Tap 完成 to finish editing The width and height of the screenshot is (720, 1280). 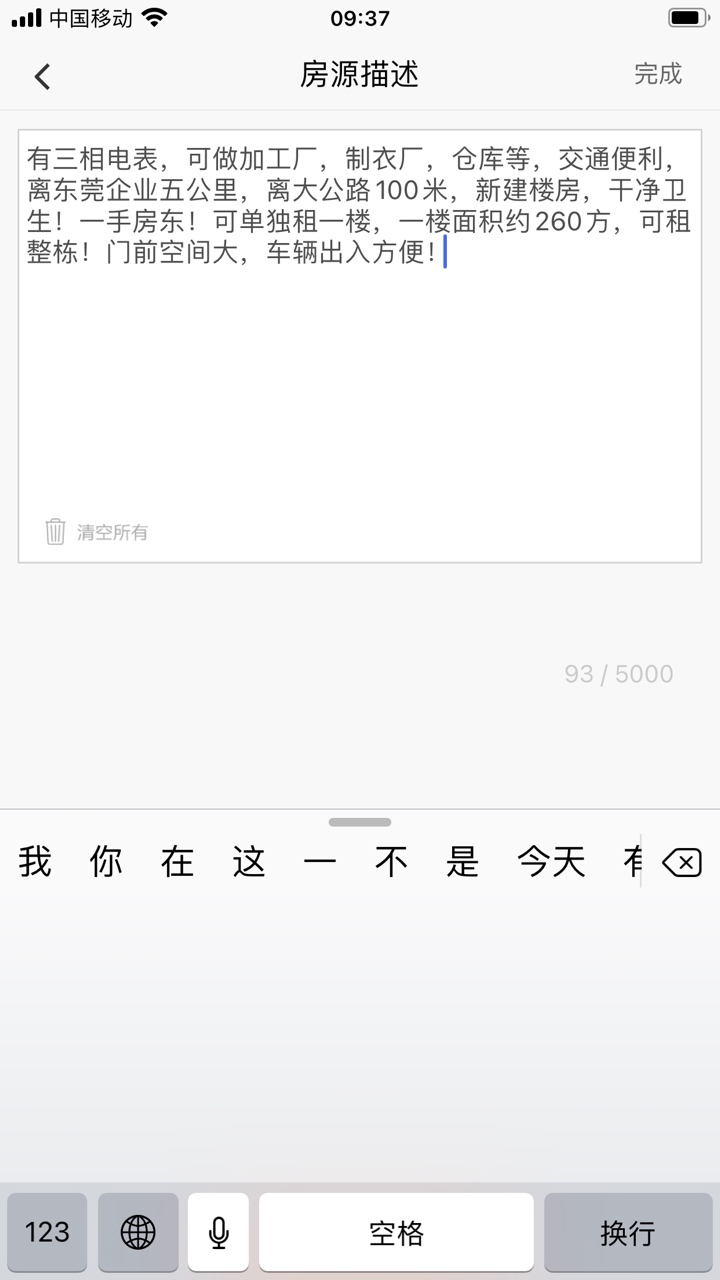[x=657, y=74]
